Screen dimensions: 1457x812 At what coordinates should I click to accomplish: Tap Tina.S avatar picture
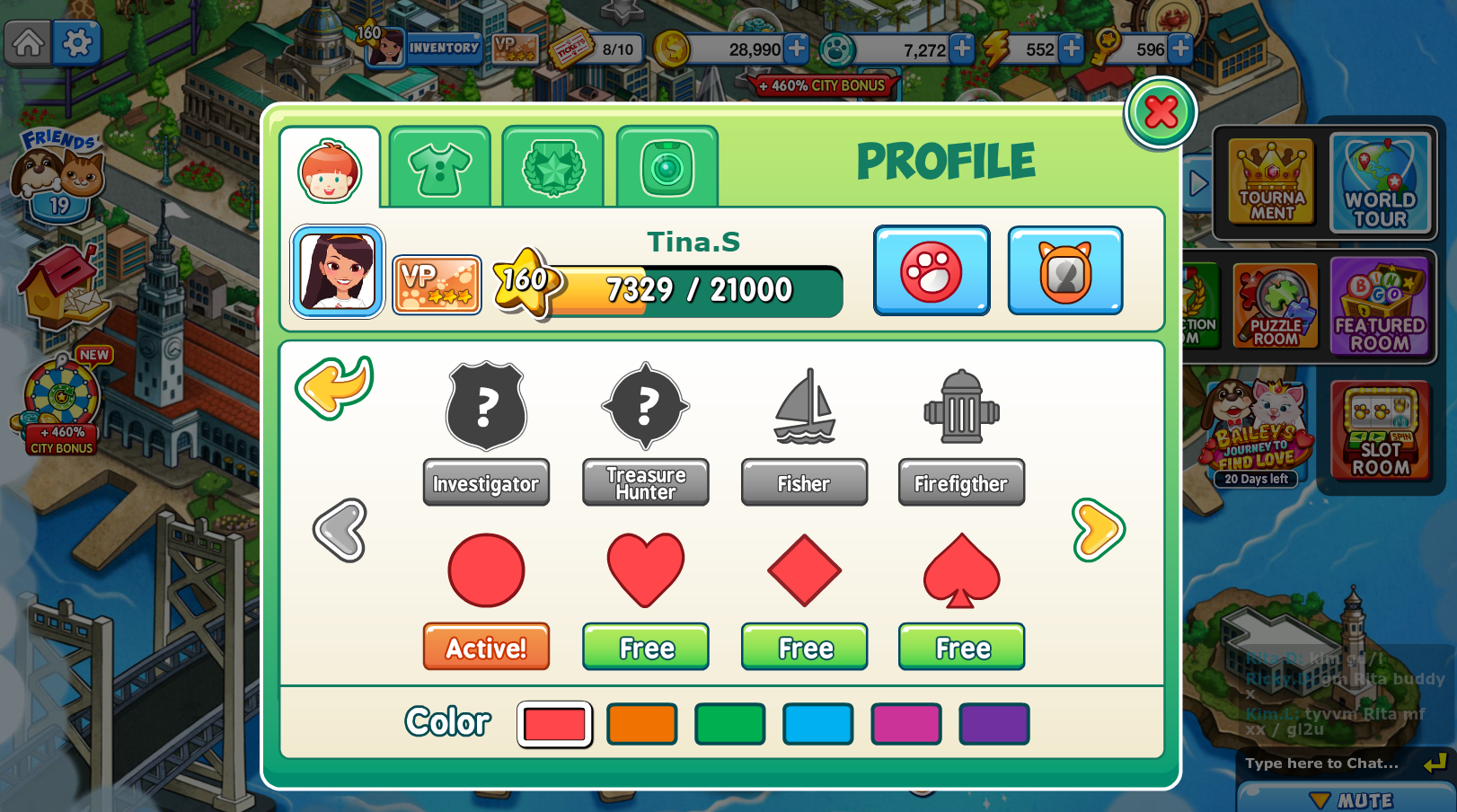tap(337, 271)
